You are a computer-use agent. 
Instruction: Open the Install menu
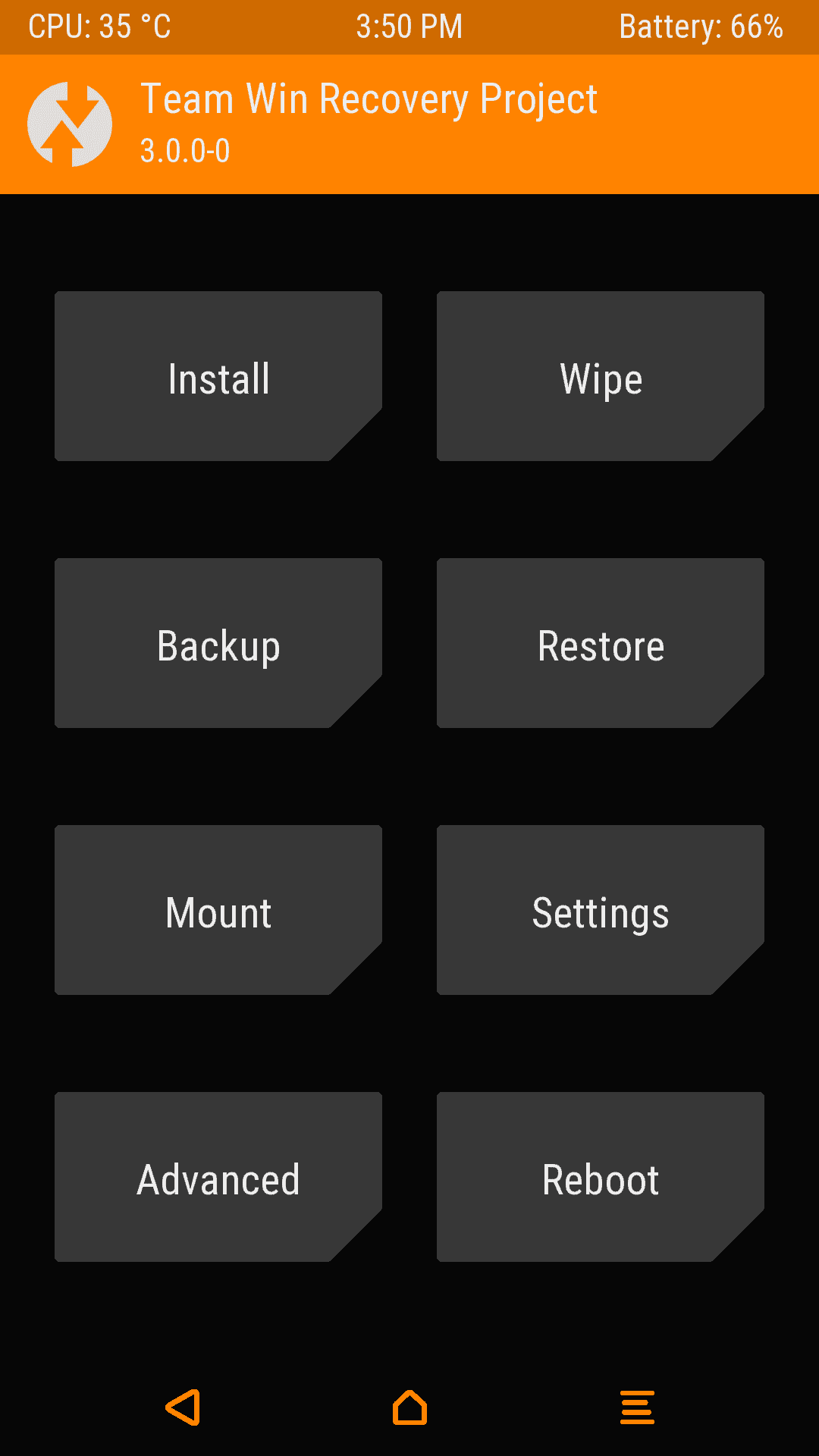(218, 376)
